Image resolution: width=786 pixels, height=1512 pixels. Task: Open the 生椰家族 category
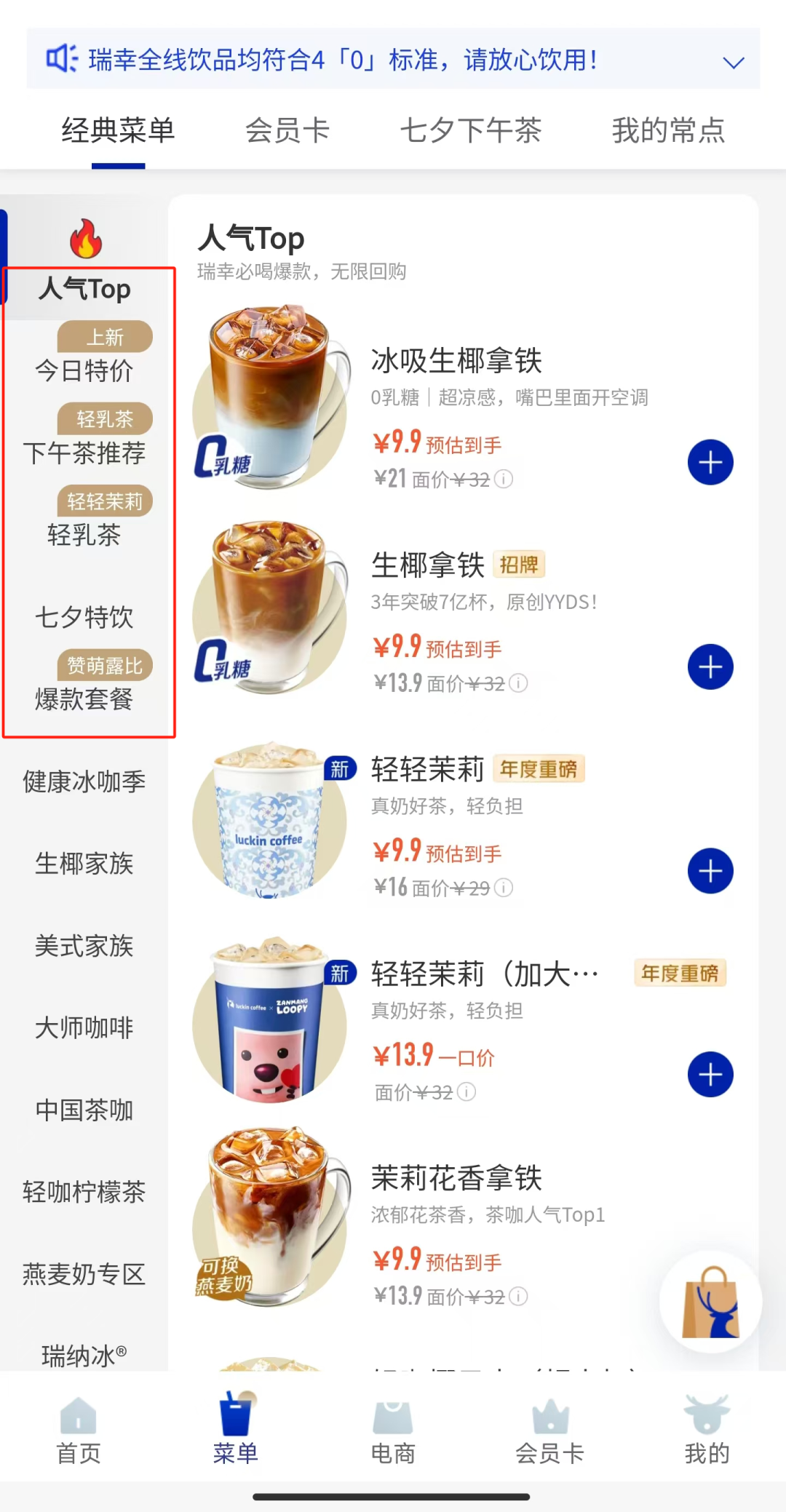tap(84, 864)
